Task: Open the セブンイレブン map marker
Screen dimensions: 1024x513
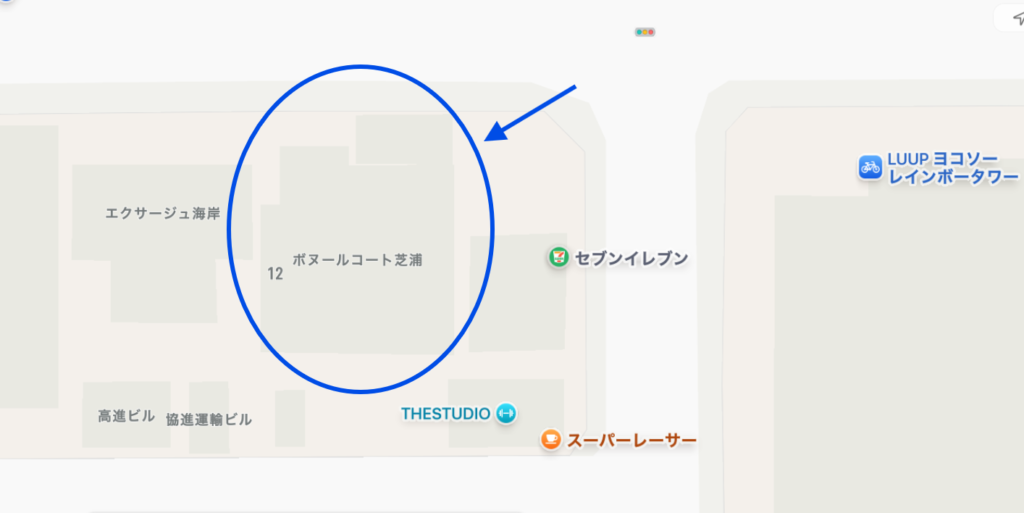Action: [558, 258]
